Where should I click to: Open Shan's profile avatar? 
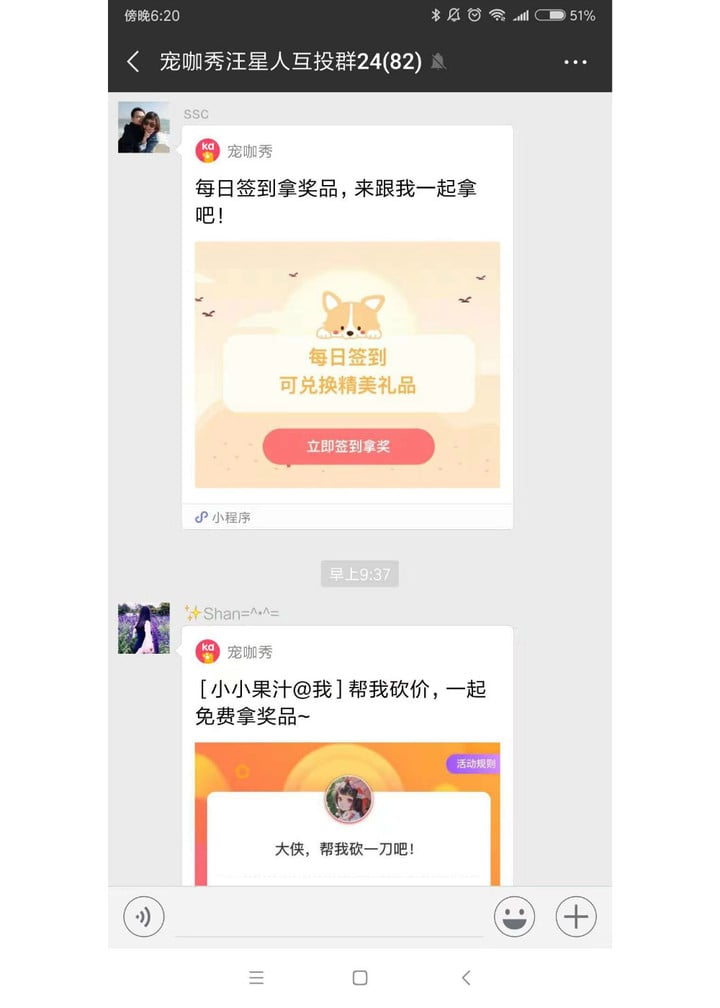click(x=144, y=629)
